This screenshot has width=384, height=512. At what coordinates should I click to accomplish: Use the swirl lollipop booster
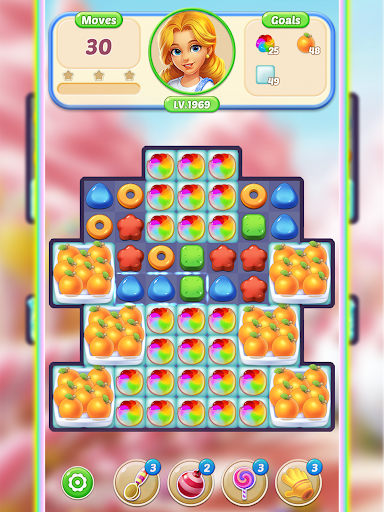(x=244, y=482)
